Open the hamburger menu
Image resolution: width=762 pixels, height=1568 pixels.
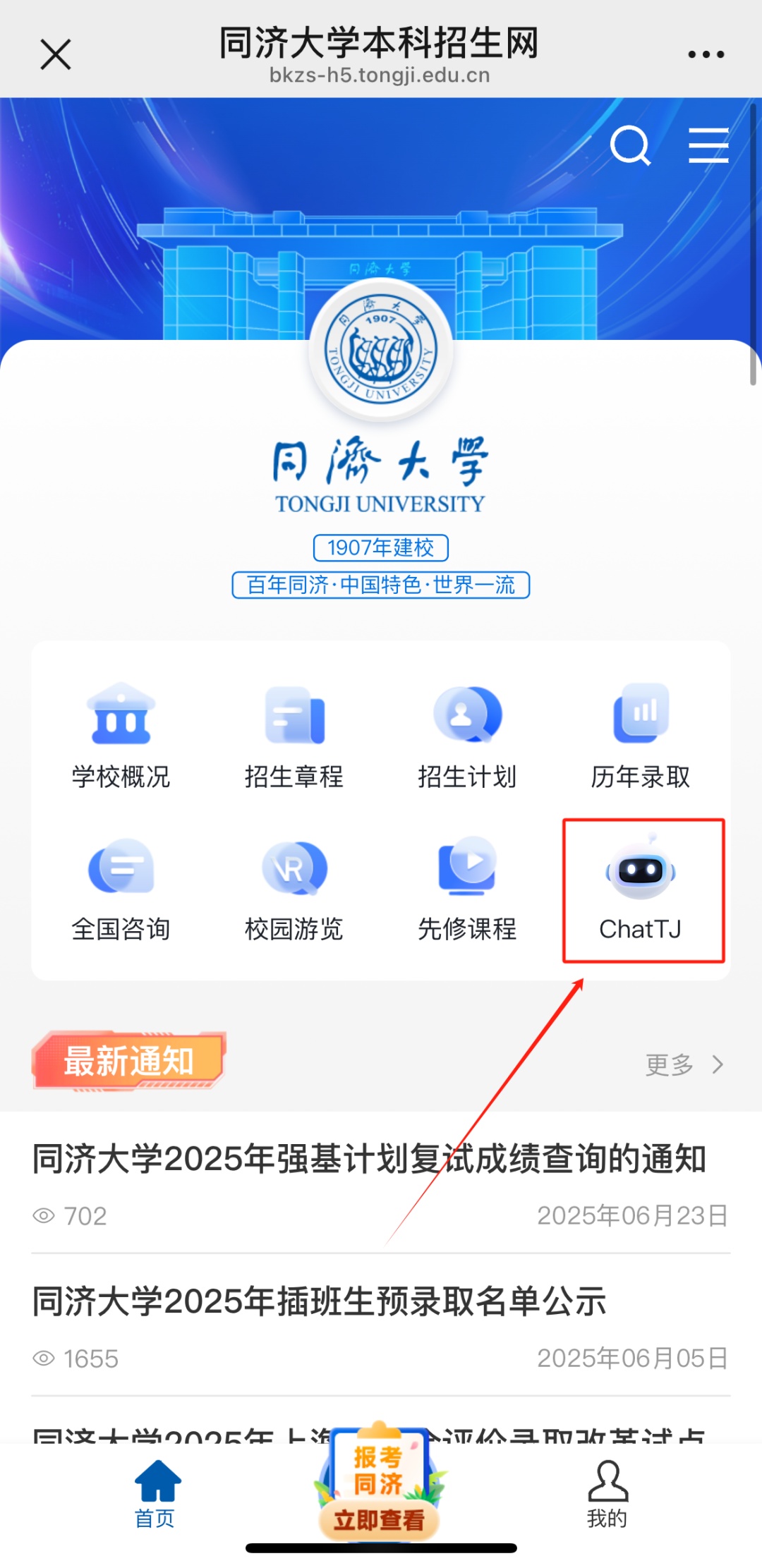tap(708, 145)
